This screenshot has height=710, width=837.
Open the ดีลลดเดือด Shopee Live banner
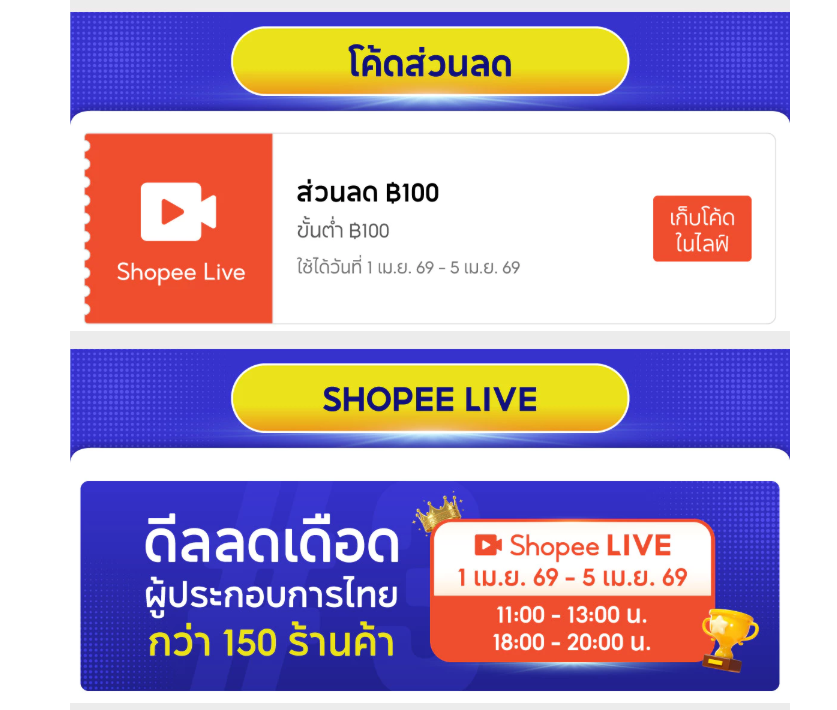[429, 586]
